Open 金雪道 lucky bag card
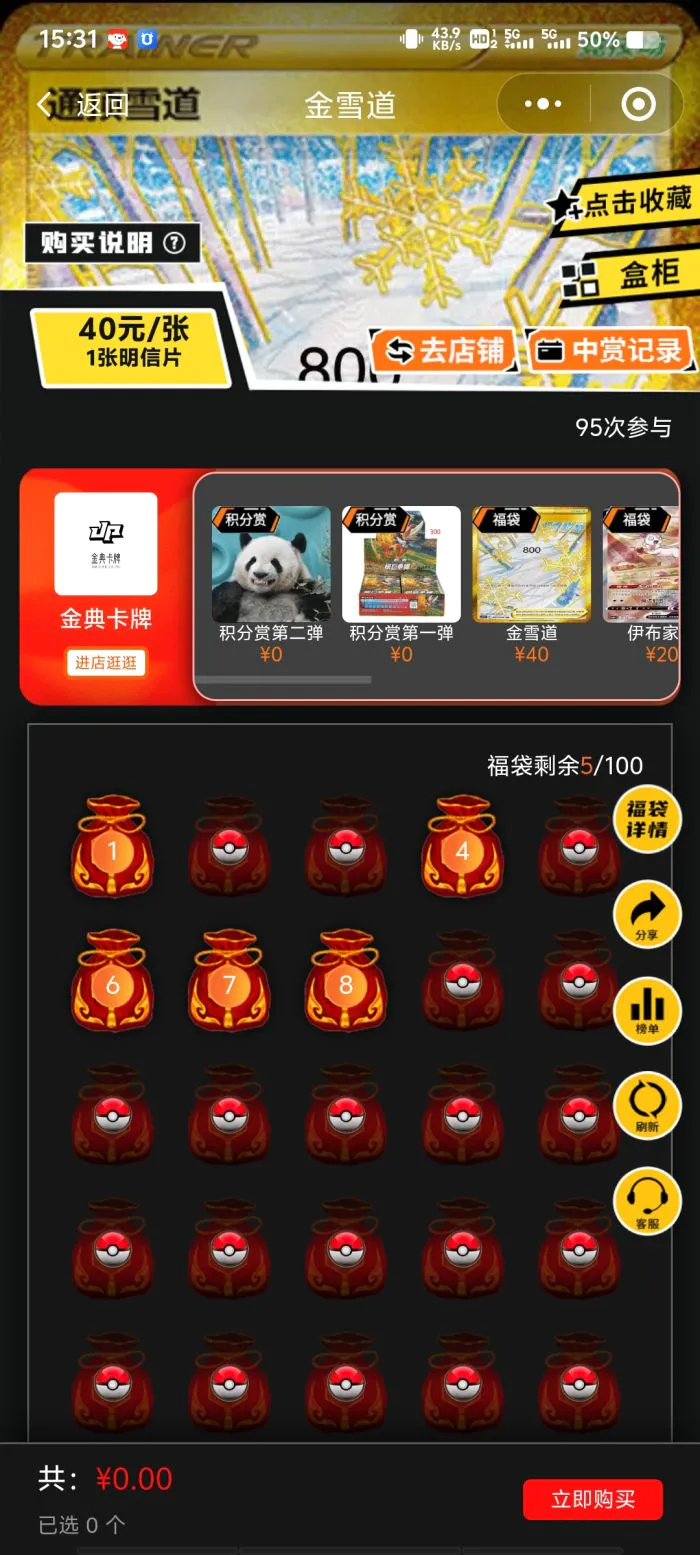700x1555 pixels. click(x=531, y=574)
